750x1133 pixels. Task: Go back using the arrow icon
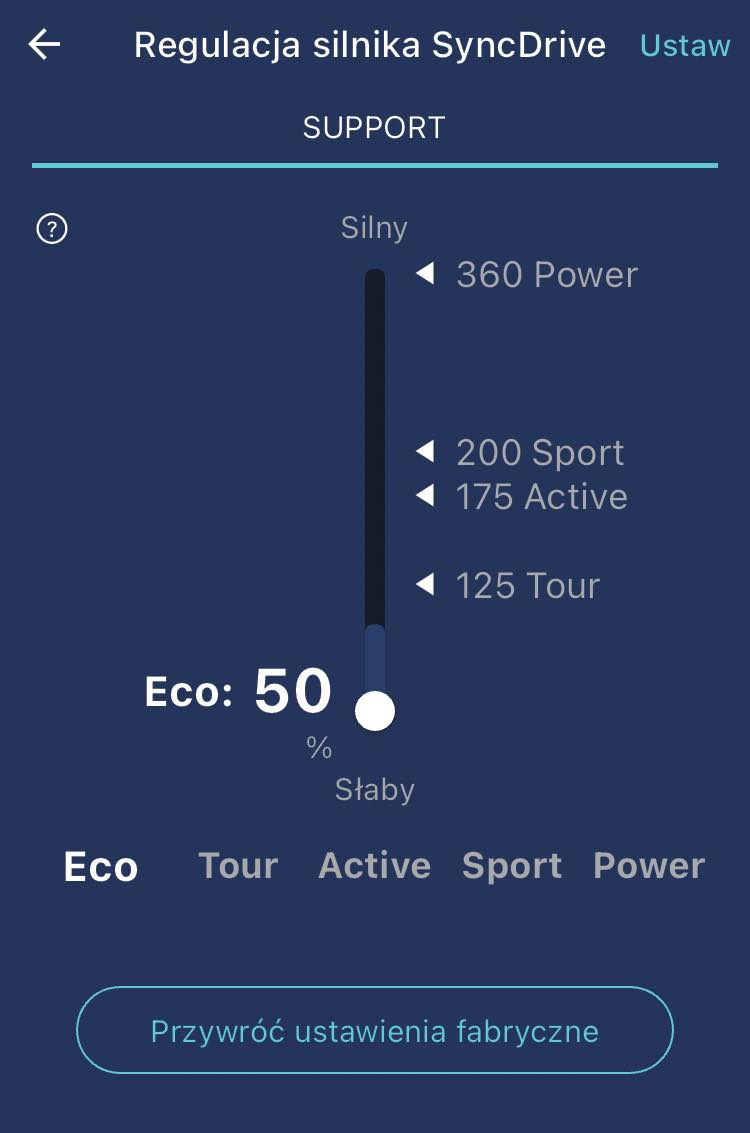(x=45, y=45)
